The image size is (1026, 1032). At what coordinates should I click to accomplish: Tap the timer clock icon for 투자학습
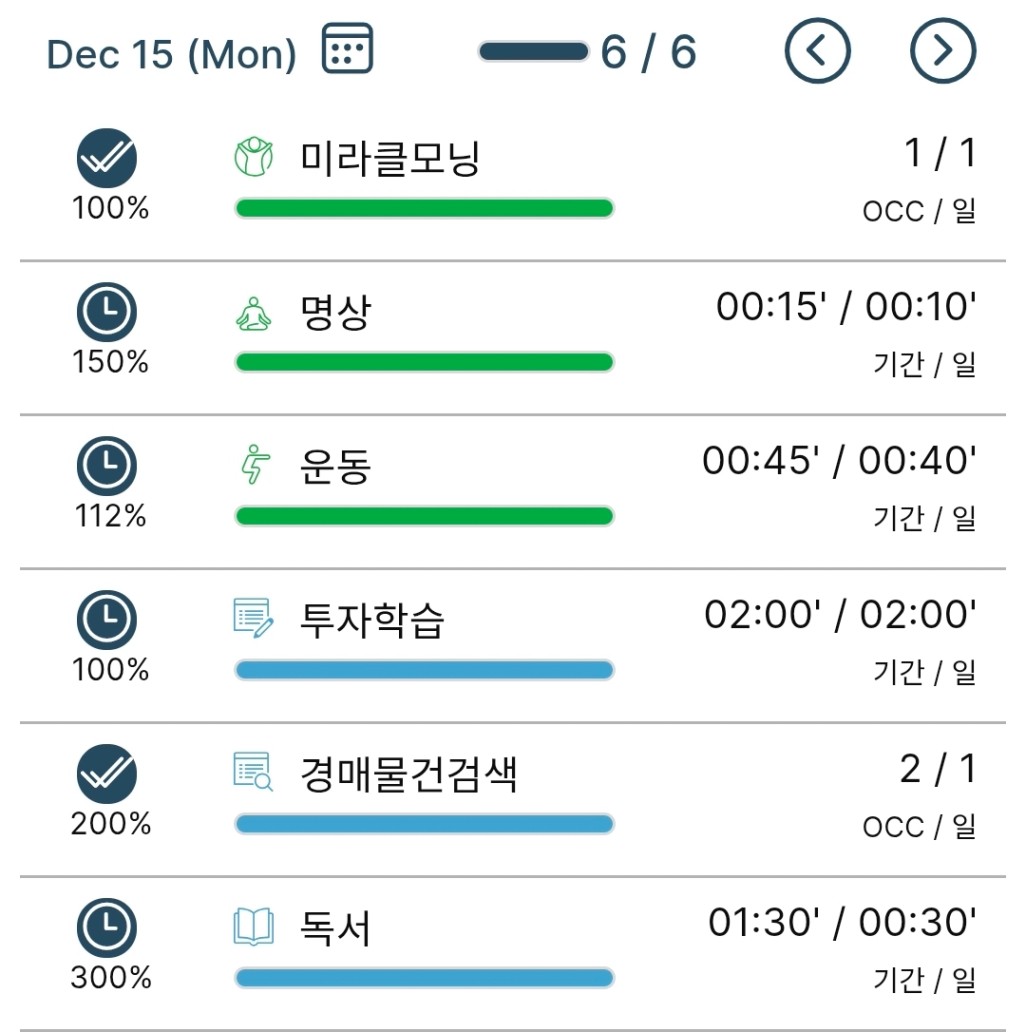(x=107, y=622)
